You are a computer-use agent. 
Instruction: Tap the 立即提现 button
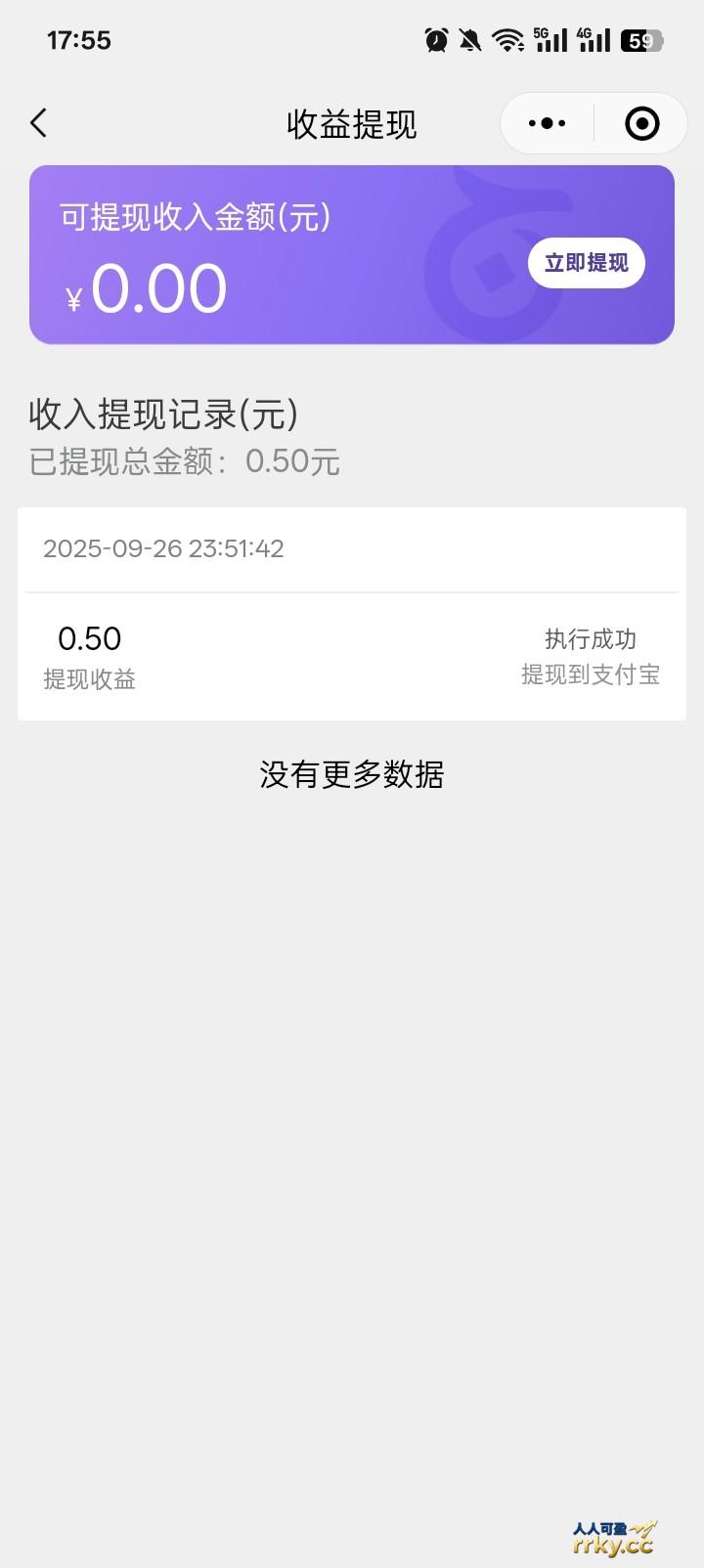click(586, 263)
